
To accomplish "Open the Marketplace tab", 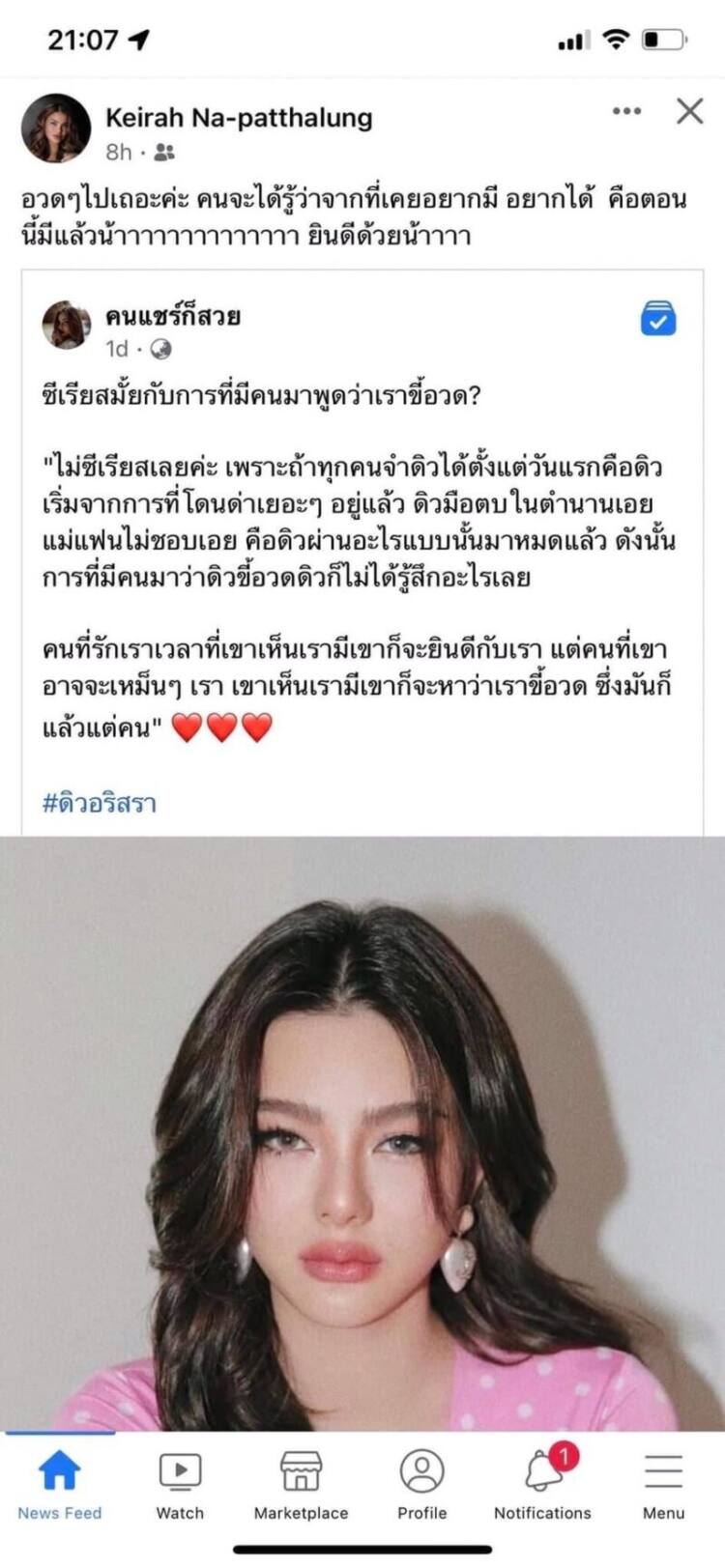I will [x=301, y=1485].
